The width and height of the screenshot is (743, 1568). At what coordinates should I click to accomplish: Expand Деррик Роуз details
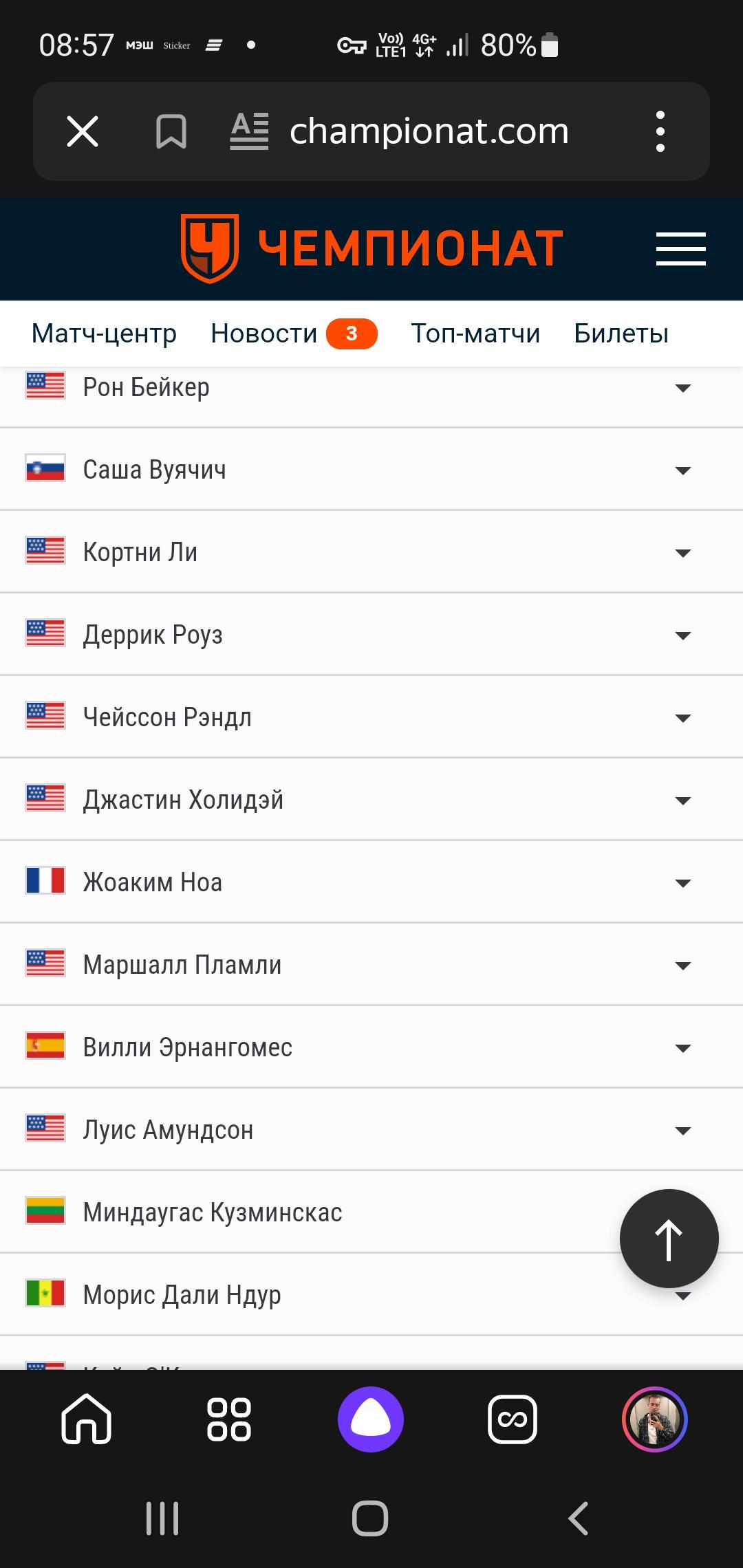(371, 635)
